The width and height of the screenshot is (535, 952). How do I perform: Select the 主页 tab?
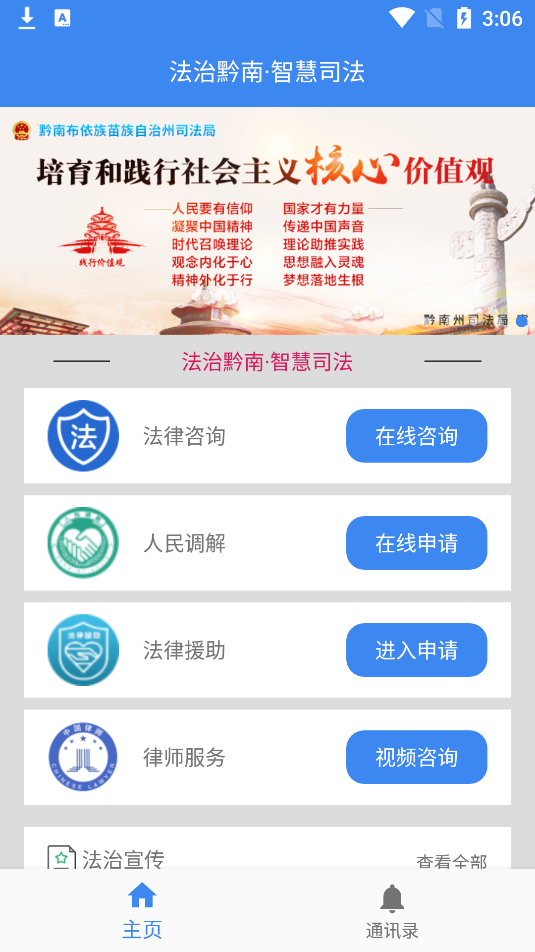coord(142,912)
